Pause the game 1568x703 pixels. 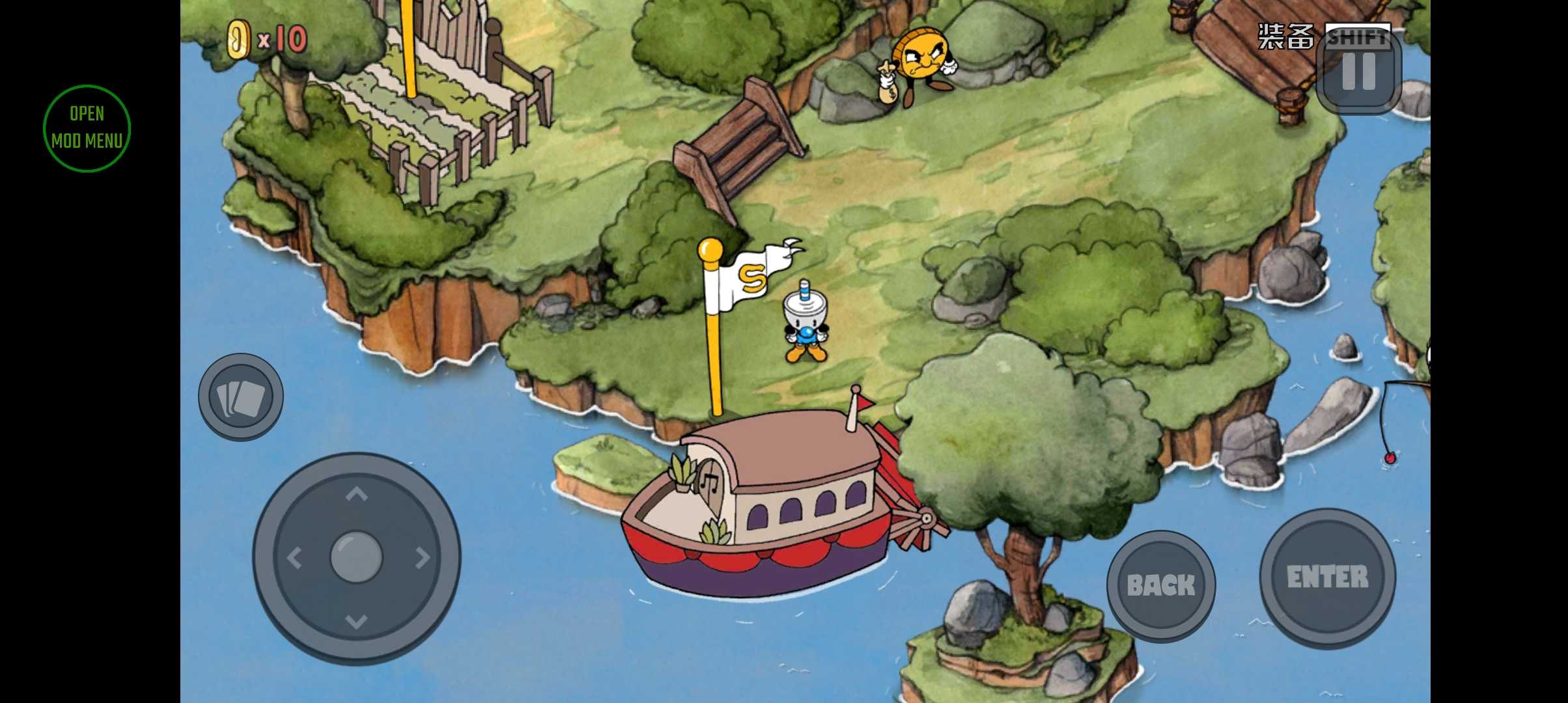pos(1358,72)
